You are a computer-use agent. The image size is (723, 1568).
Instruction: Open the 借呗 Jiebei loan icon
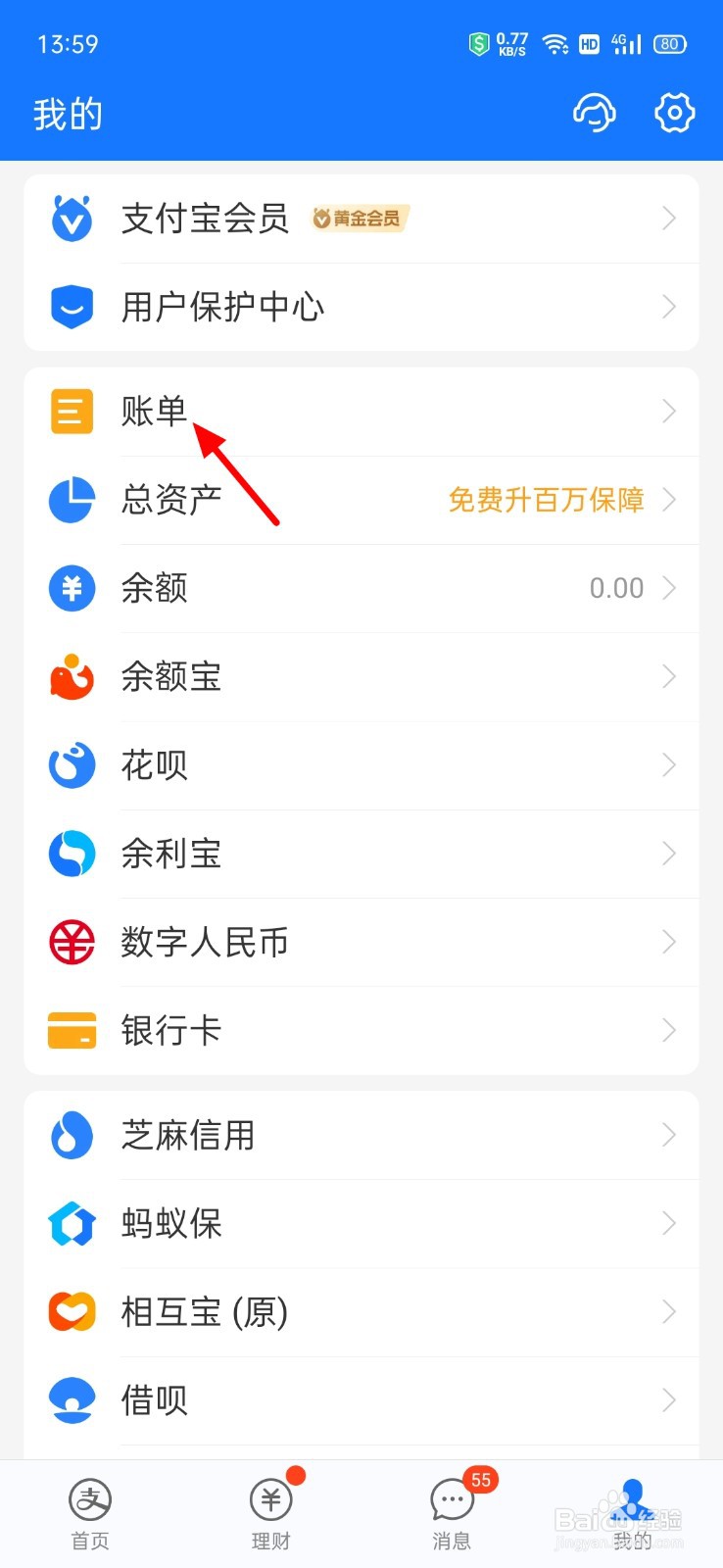(x=71, y=1400)
